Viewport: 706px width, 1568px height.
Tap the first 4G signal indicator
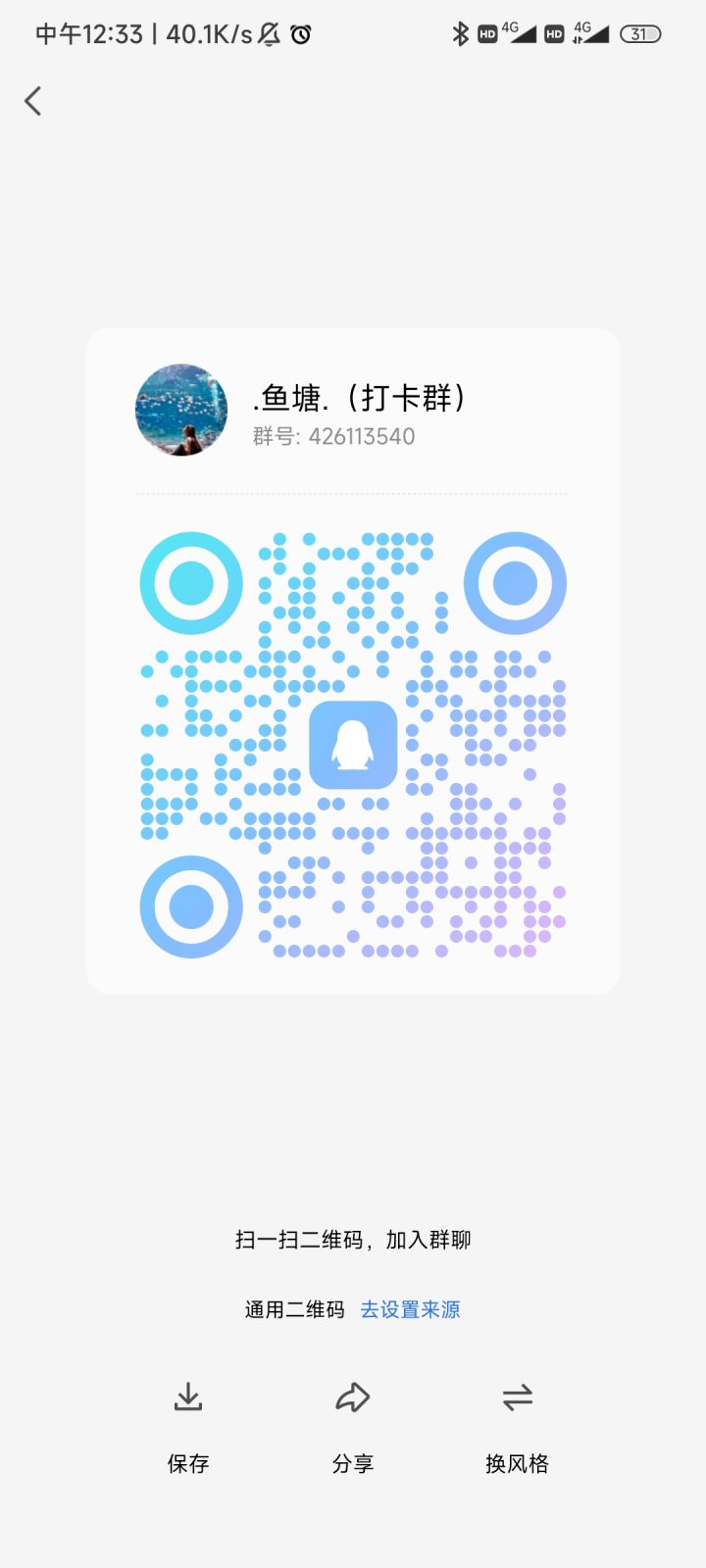[x=517, y=33]
